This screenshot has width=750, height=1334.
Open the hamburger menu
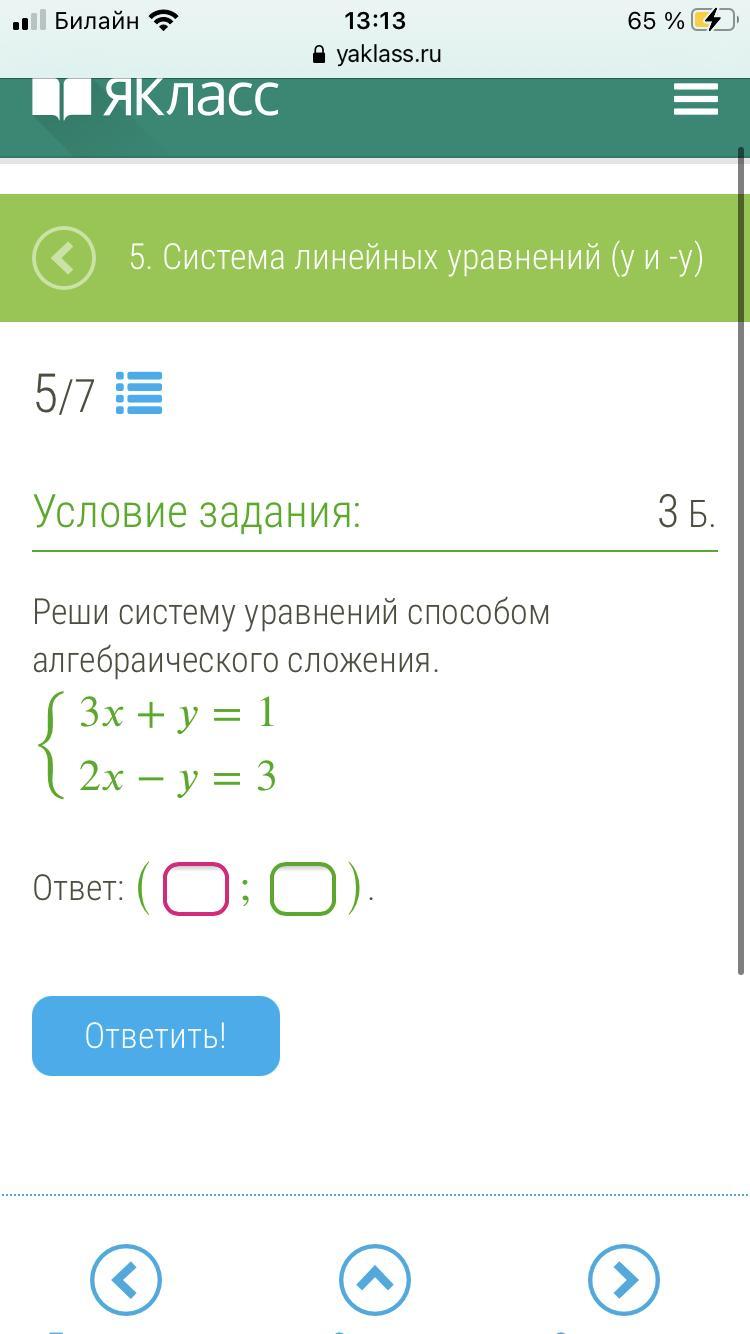click(x=695, y=99)
